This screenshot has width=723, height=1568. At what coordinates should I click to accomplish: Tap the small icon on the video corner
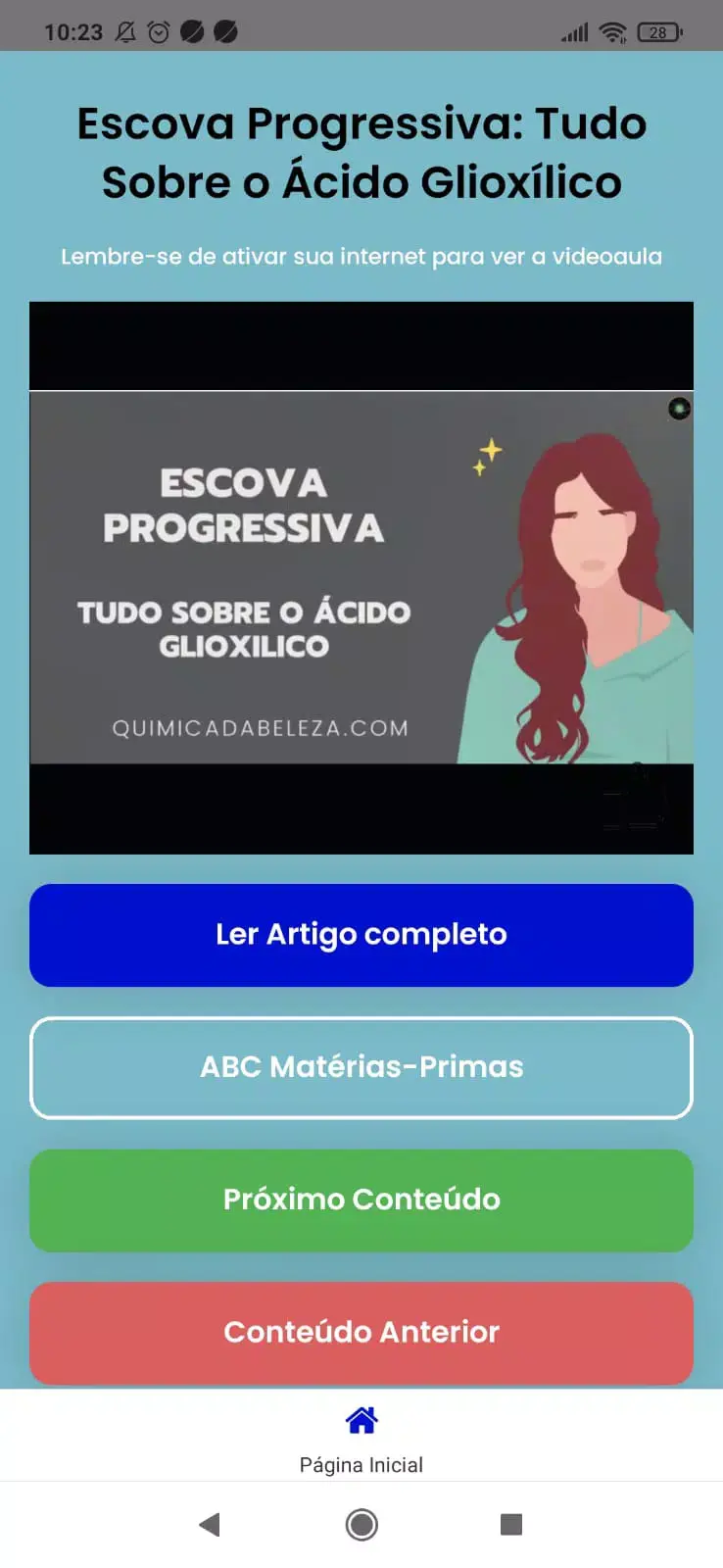point(679,409)
